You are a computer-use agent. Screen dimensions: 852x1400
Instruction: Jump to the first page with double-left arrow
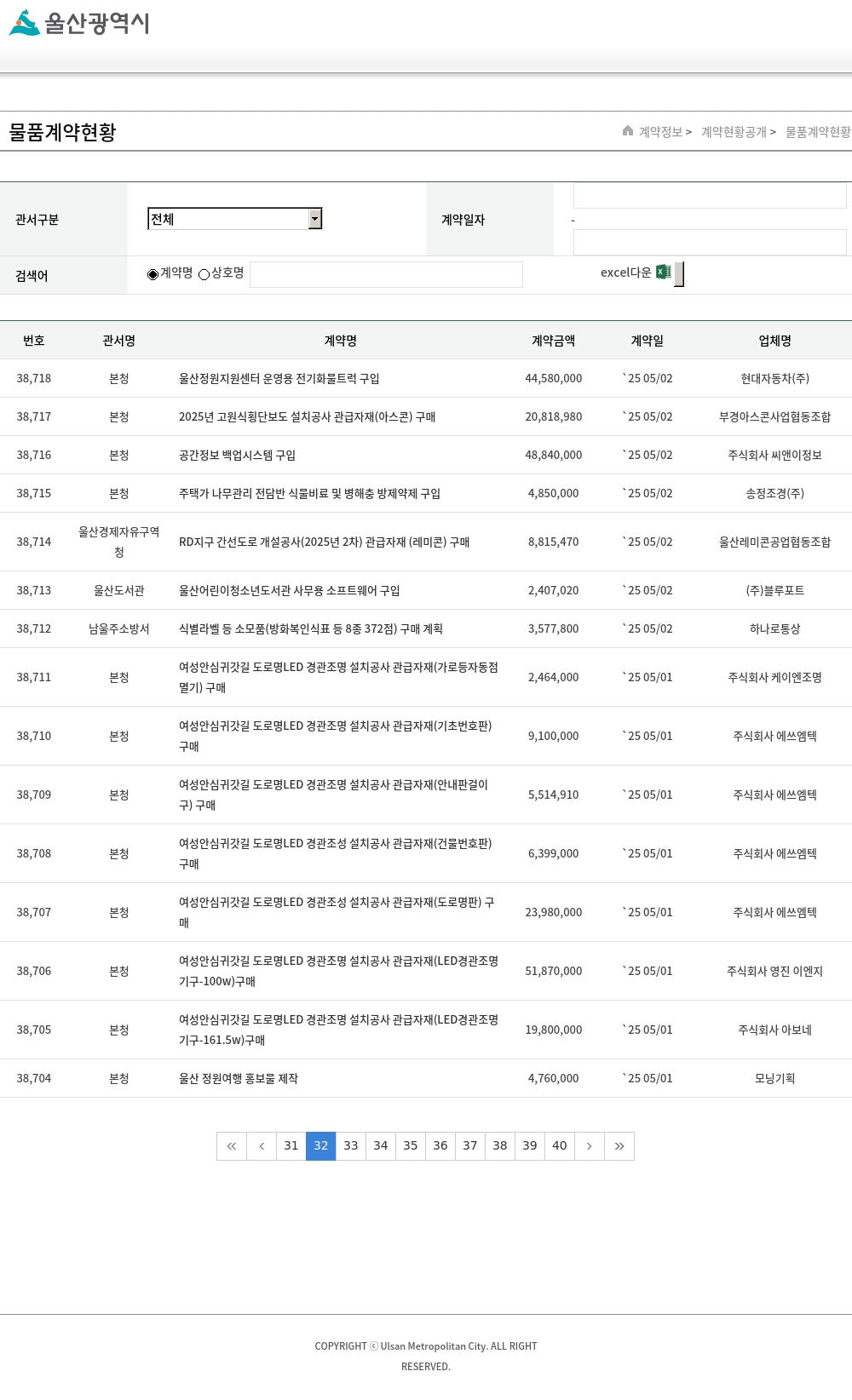232,1146
